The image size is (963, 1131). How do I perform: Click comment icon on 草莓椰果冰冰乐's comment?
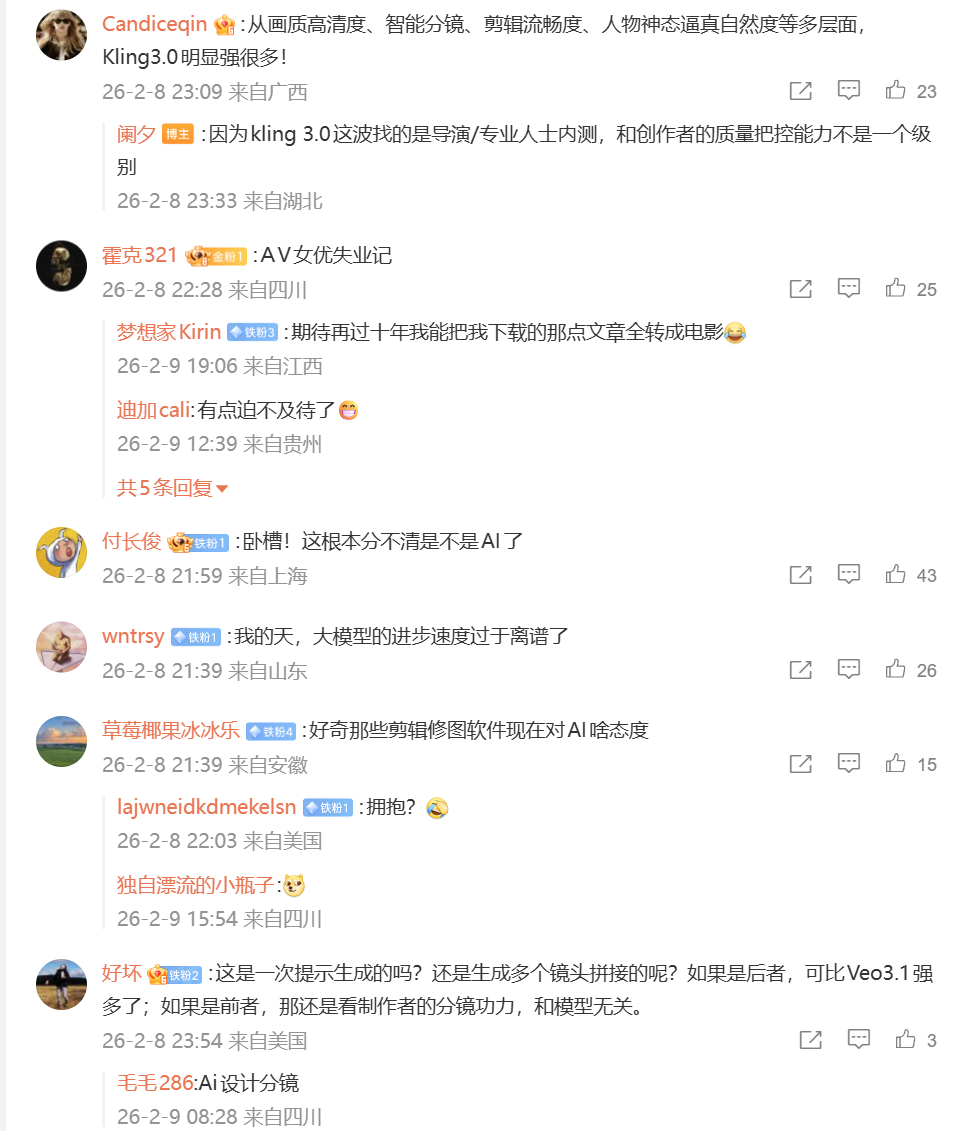(x=848, y=764)
